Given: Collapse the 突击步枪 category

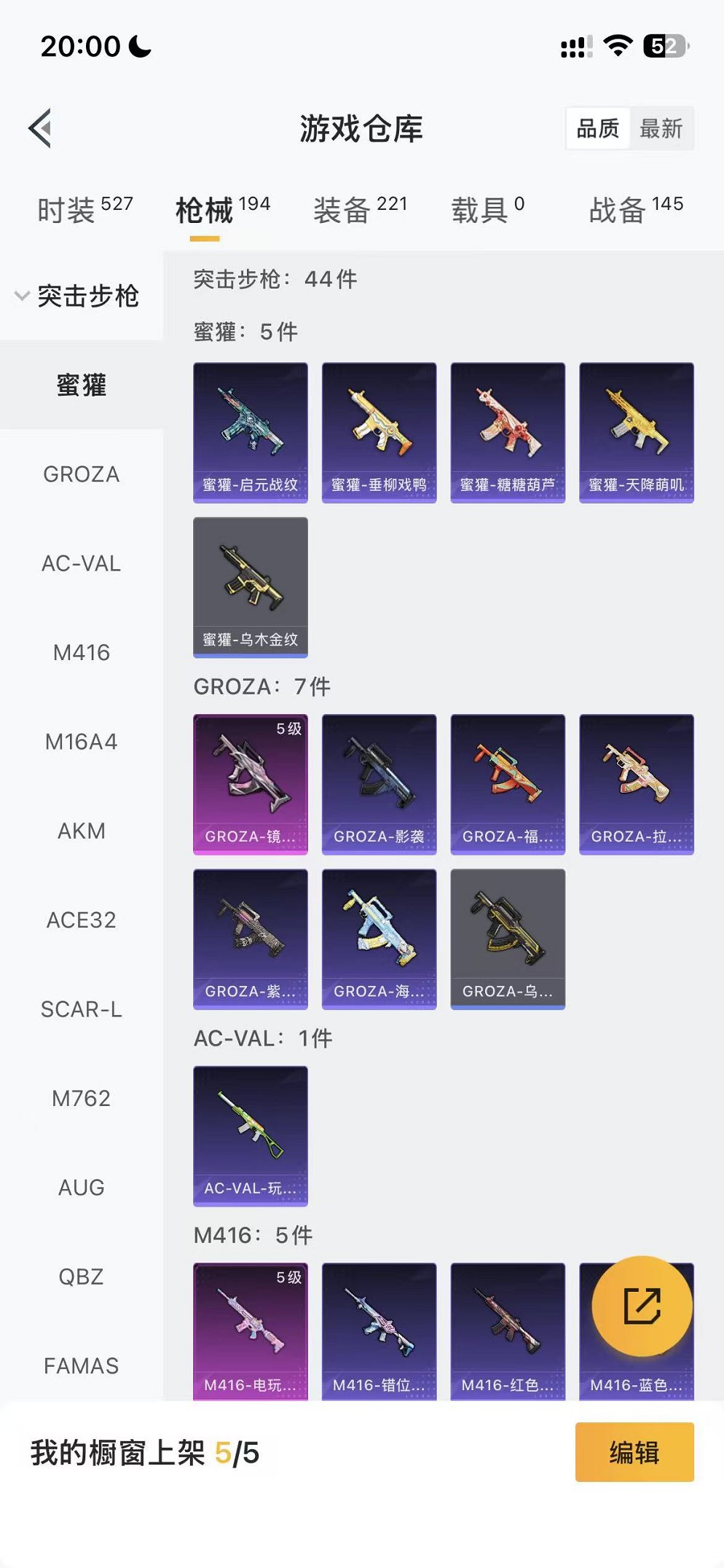Looking at the screenshot, I should coord(77,296).
